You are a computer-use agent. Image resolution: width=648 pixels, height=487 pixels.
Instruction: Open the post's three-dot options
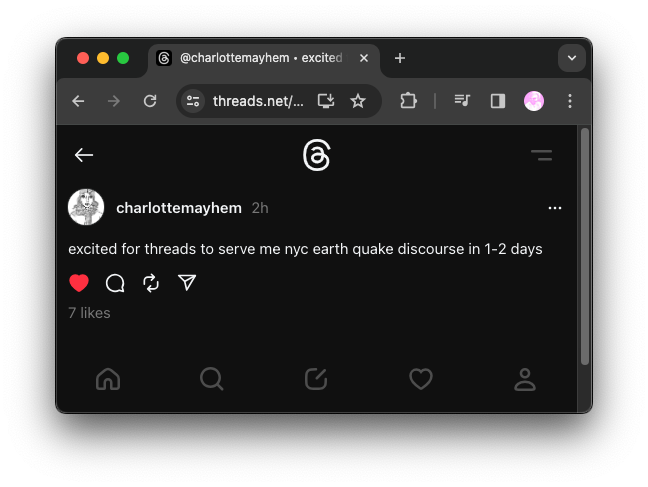tap(555, 208)
